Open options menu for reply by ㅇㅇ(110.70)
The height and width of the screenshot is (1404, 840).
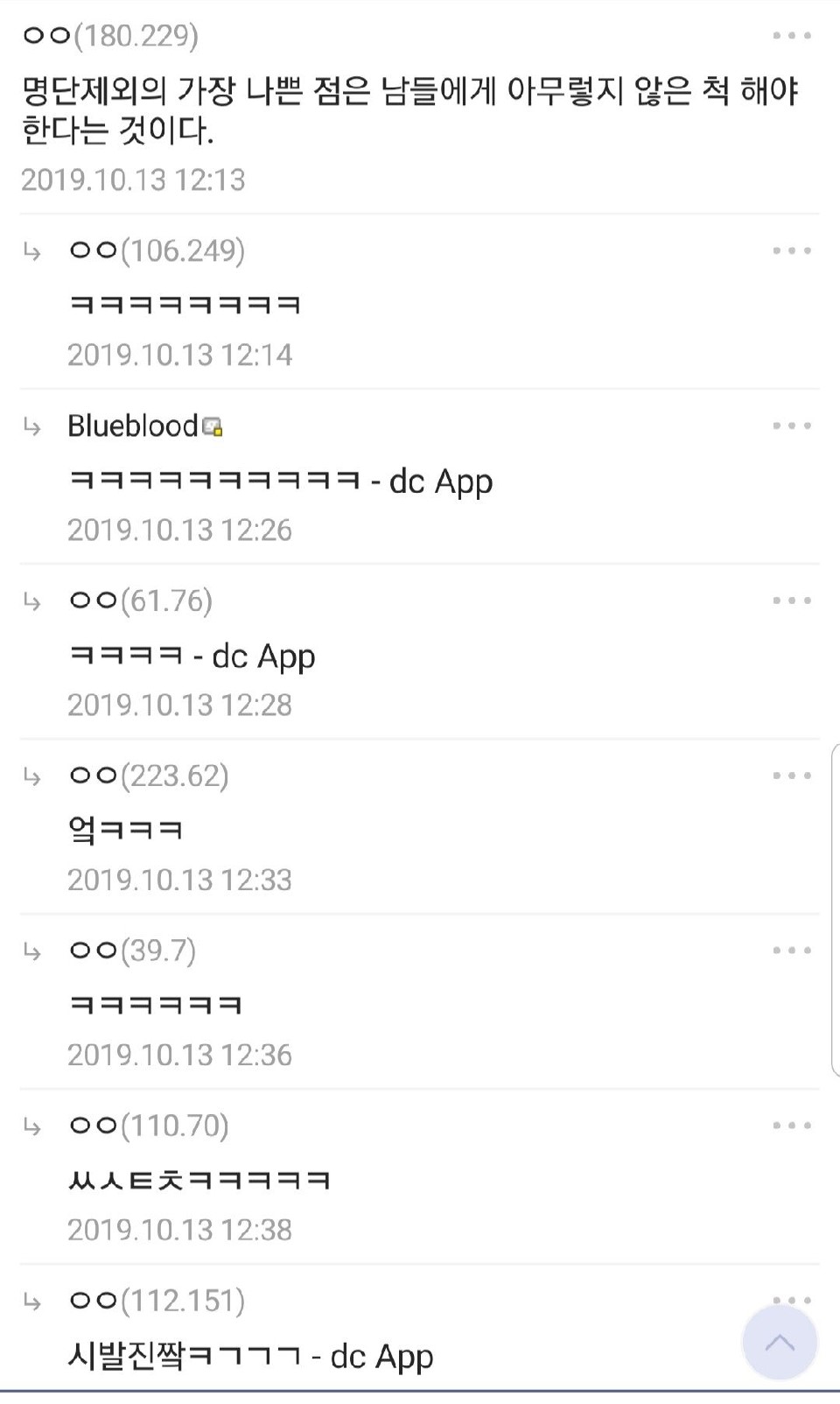pyautogui.click(x=792, y=1126)
